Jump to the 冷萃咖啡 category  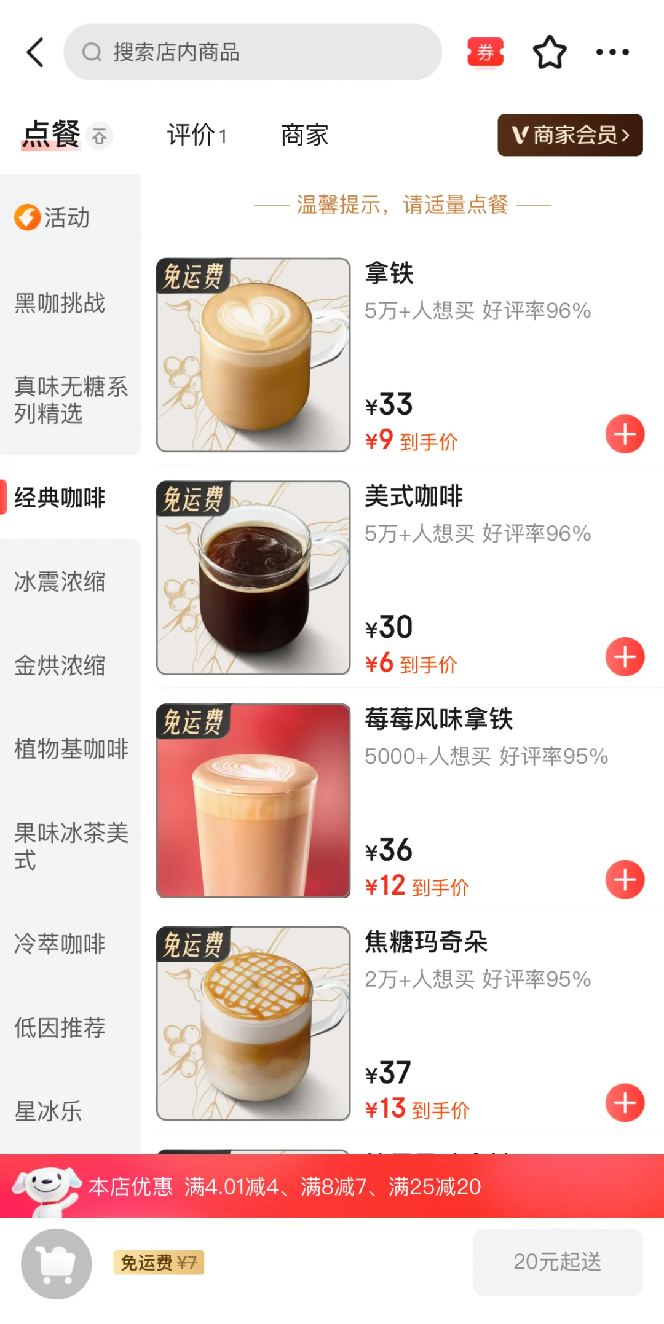point(60,944)
